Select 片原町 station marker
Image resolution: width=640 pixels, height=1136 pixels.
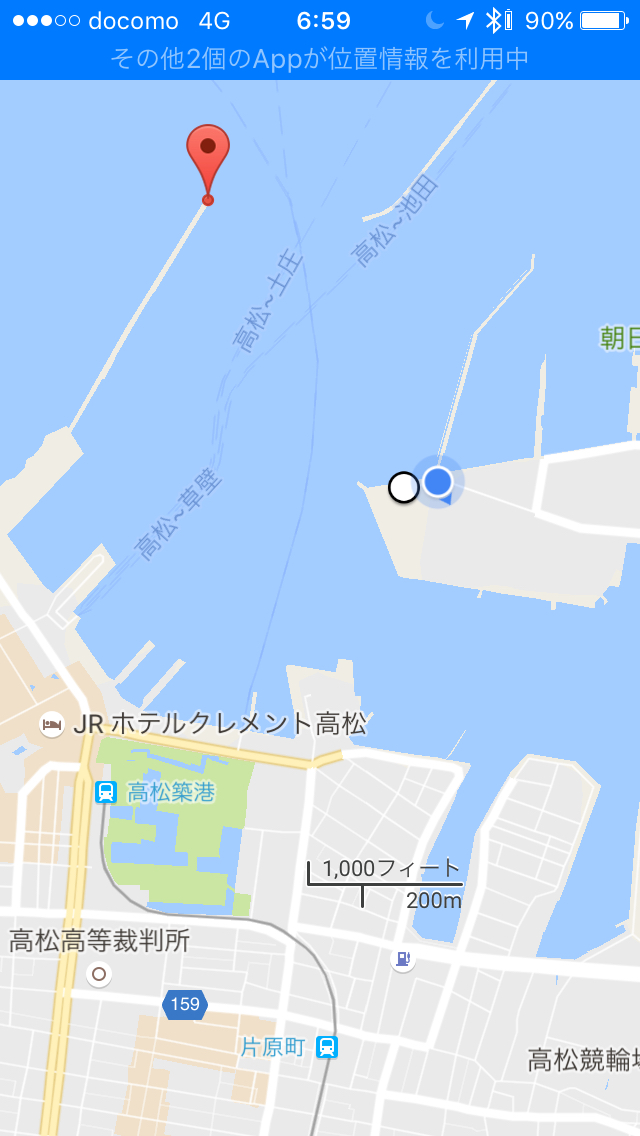[x=326, y=1047]
